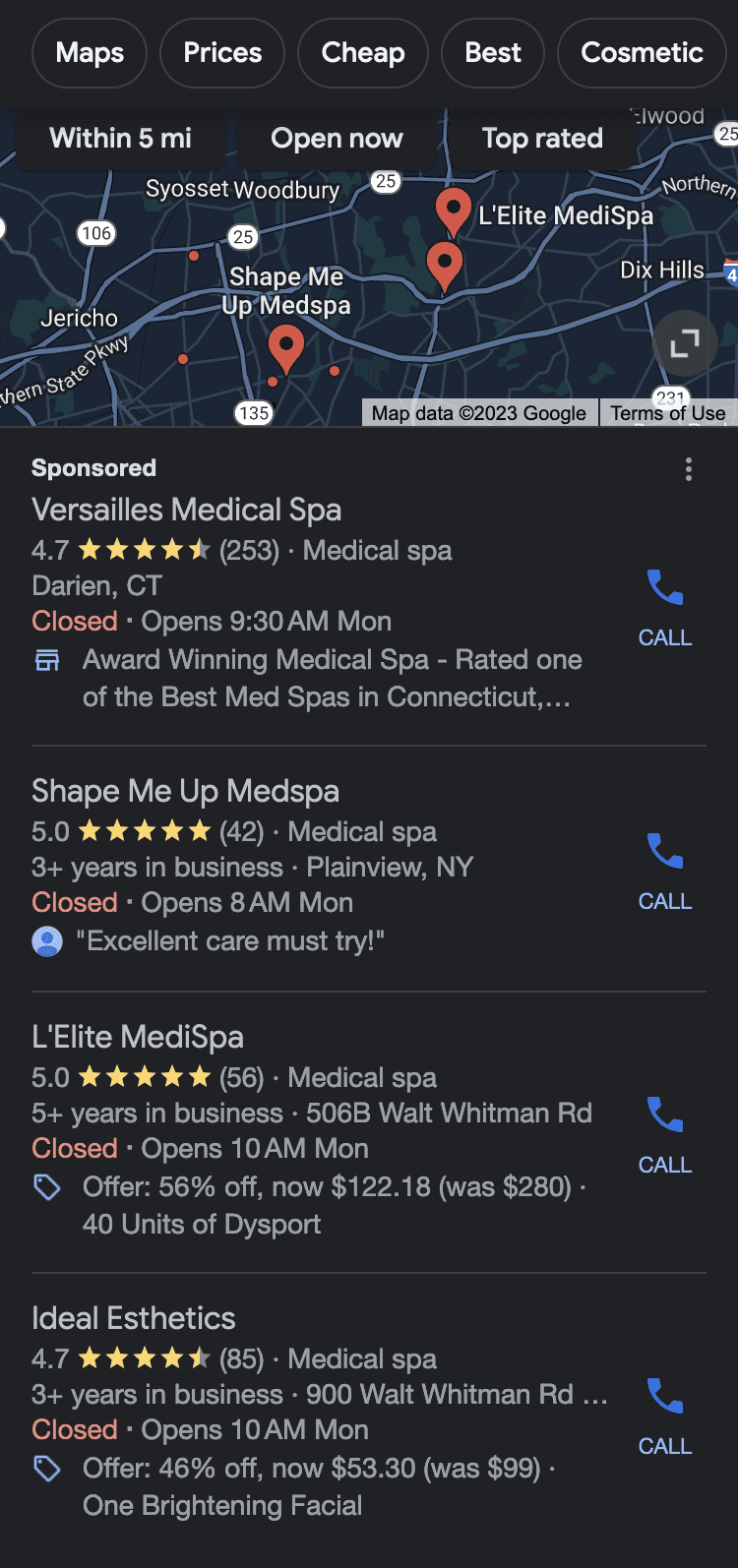Choose the Cheap suggestion chip
This screenshot has width=738, height=1568.
(x=363, y=53)
